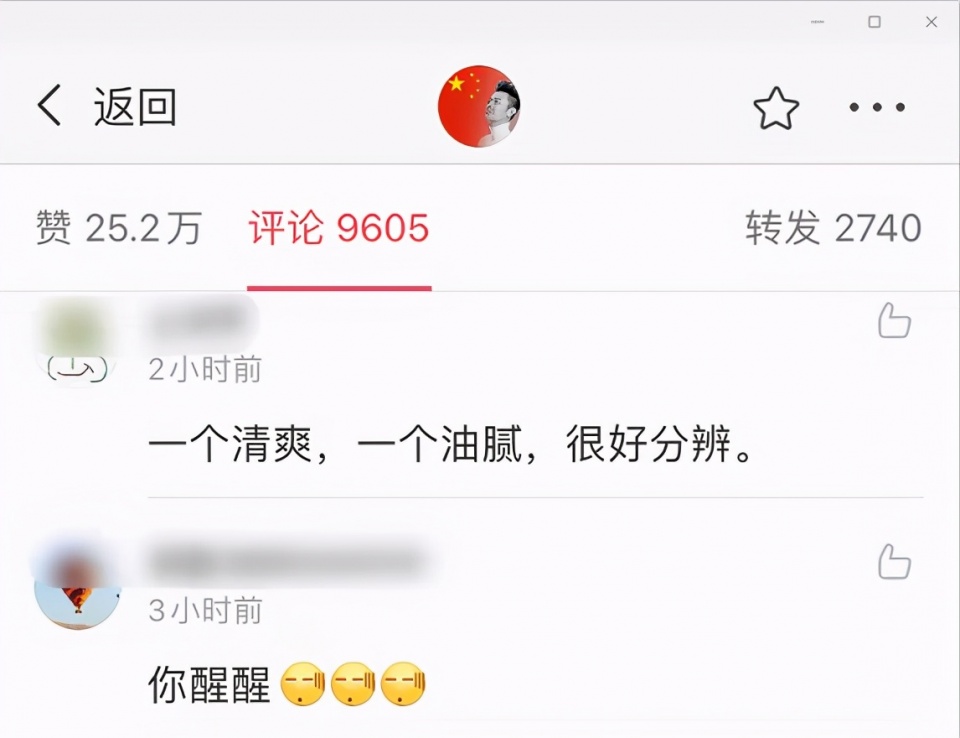Open the three-dot overflow menu
The width and height of the screenshot is (960, 738).
pos(877,107)
